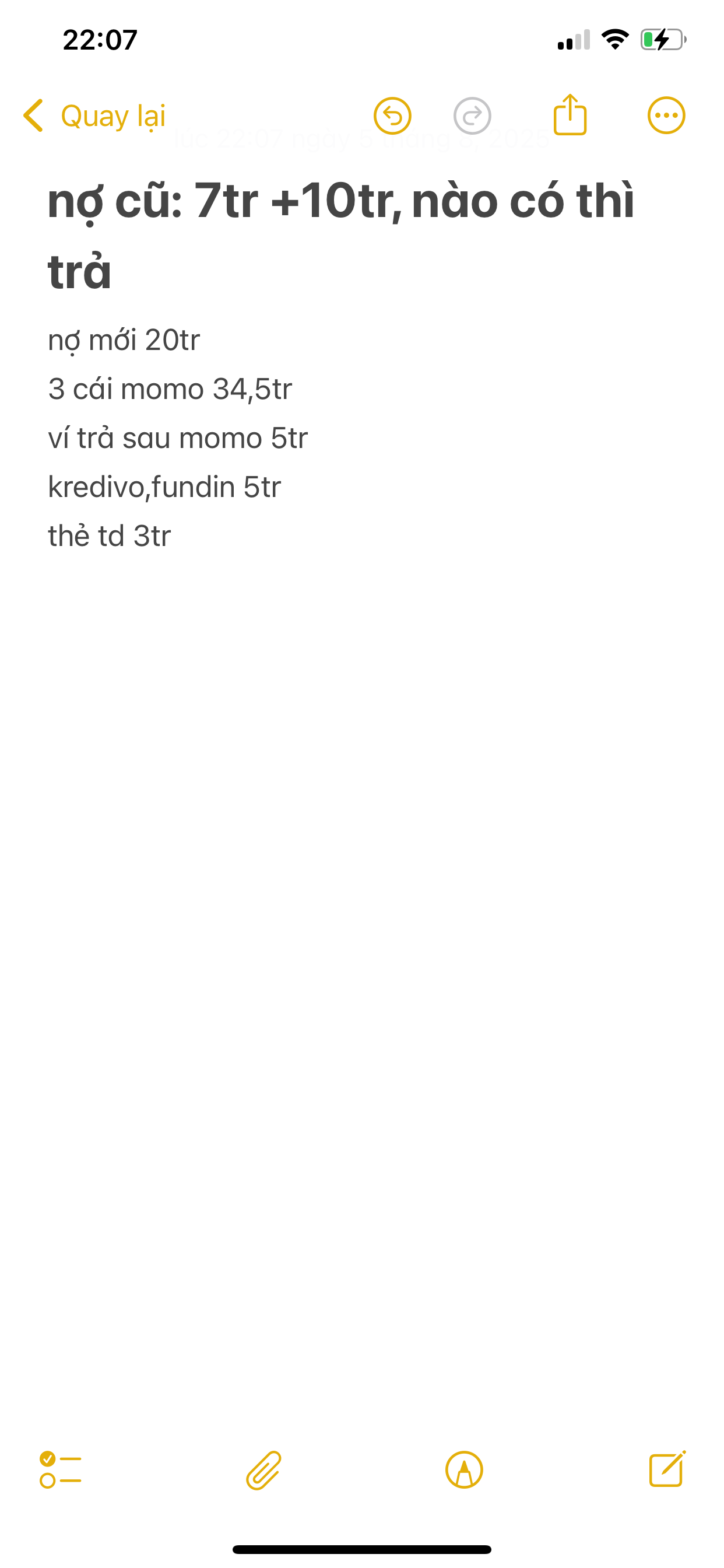Open the markup pen tool
This screenshot has height=1568, width=724.
(x=464, y=1470)
